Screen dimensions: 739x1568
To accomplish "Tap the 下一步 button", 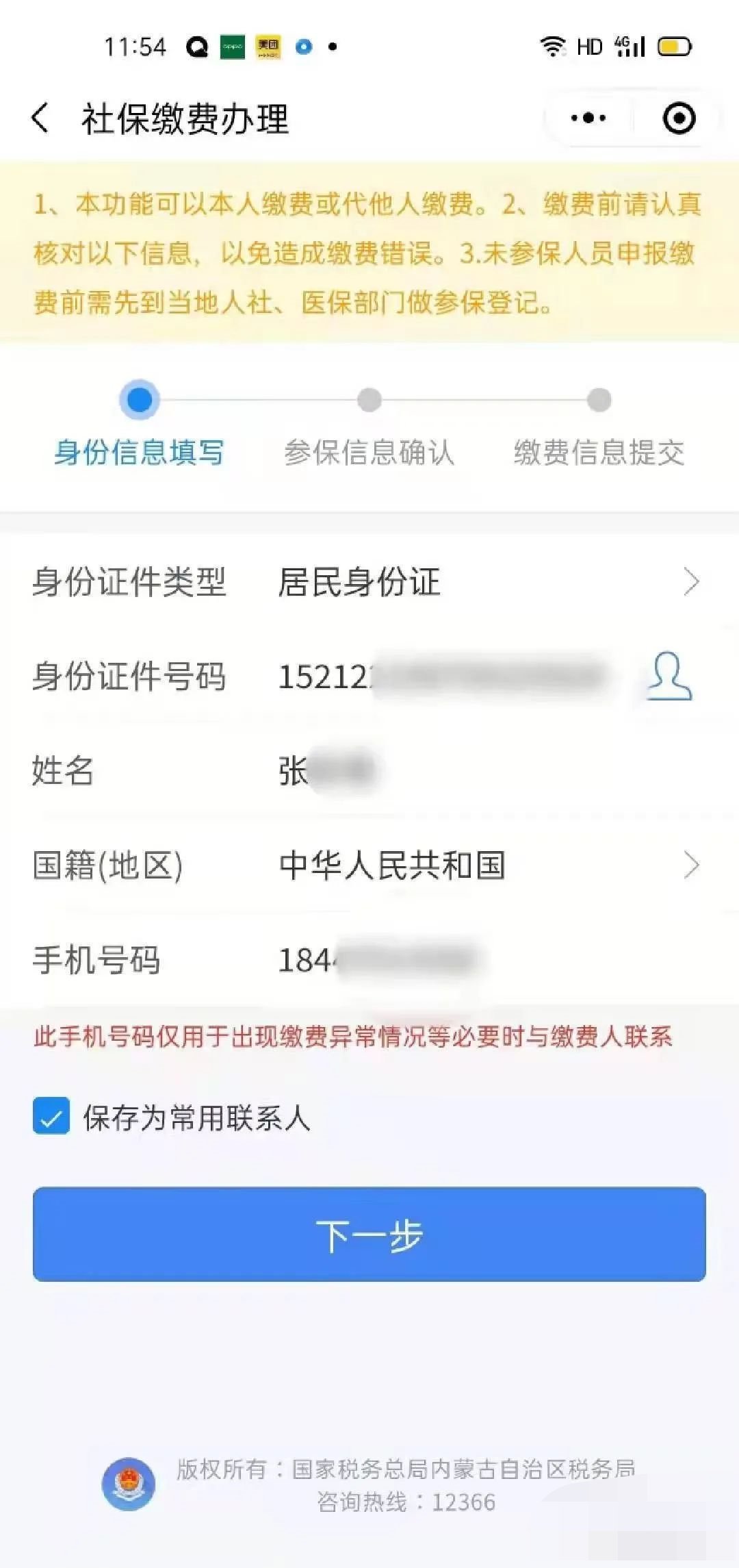I will [369, 1234].
